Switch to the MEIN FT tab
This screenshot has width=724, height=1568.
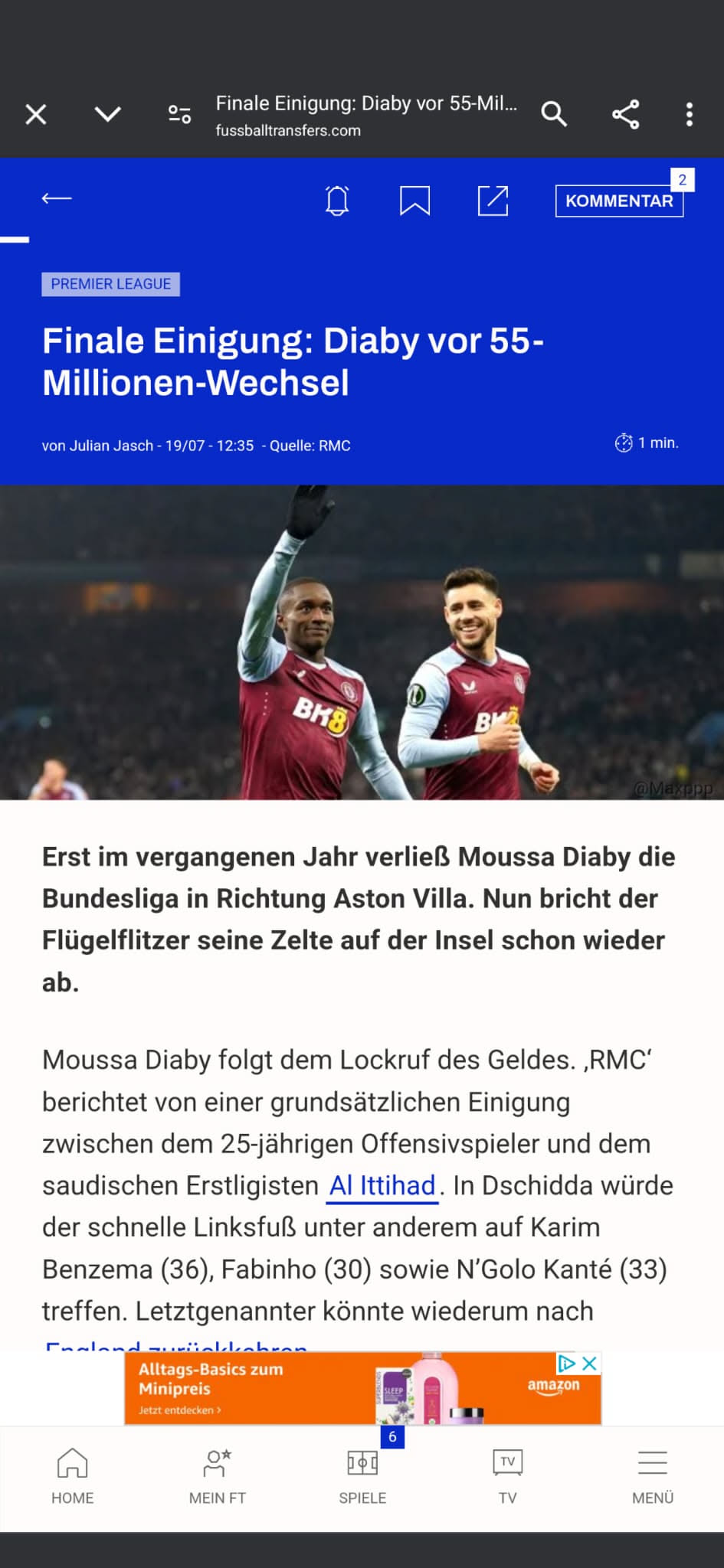pos(218,1477)
